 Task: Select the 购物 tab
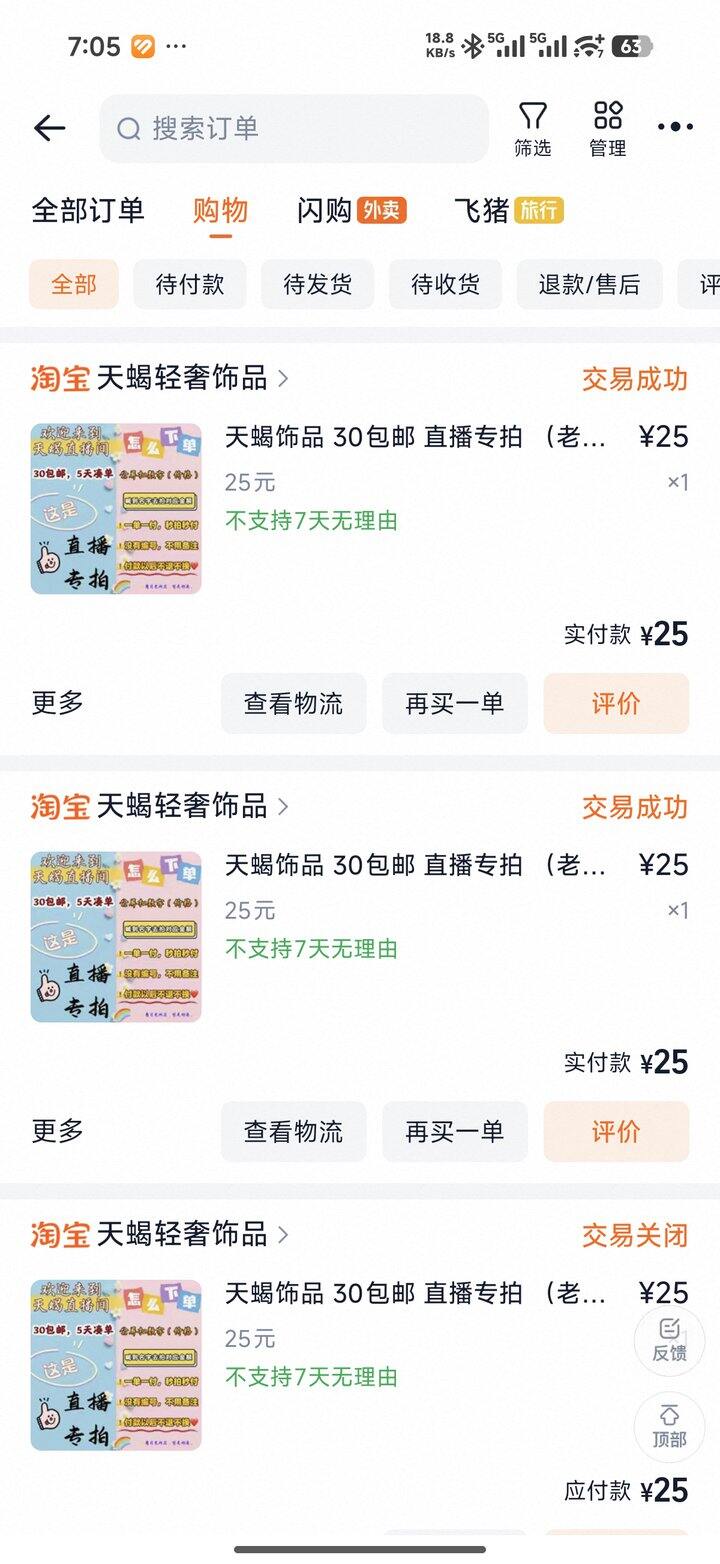coord(220,211)
